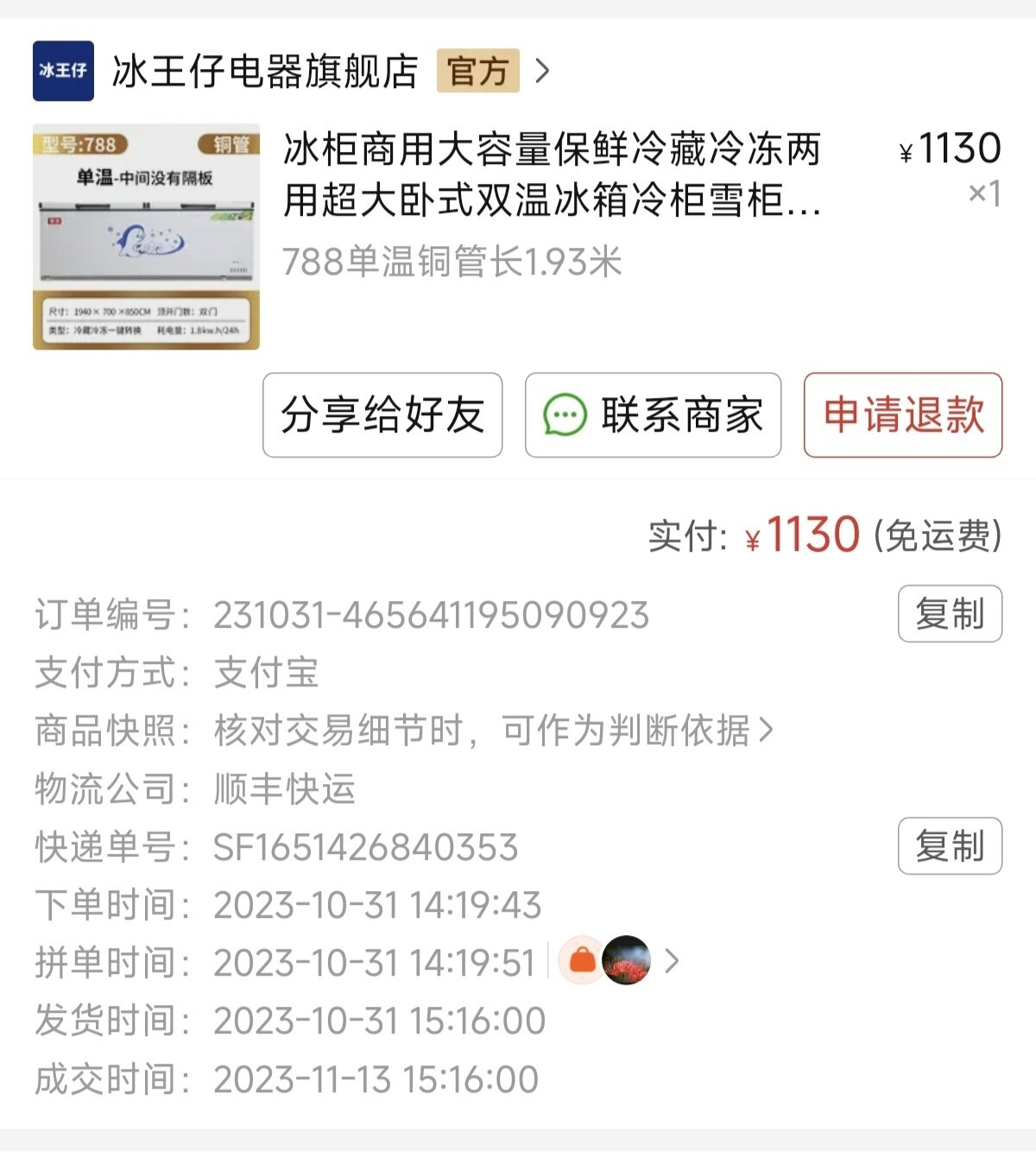Tap 分享给好友 to share with friends
This screenshot has height=1157, width=1036.
click(x=382, y=415)
